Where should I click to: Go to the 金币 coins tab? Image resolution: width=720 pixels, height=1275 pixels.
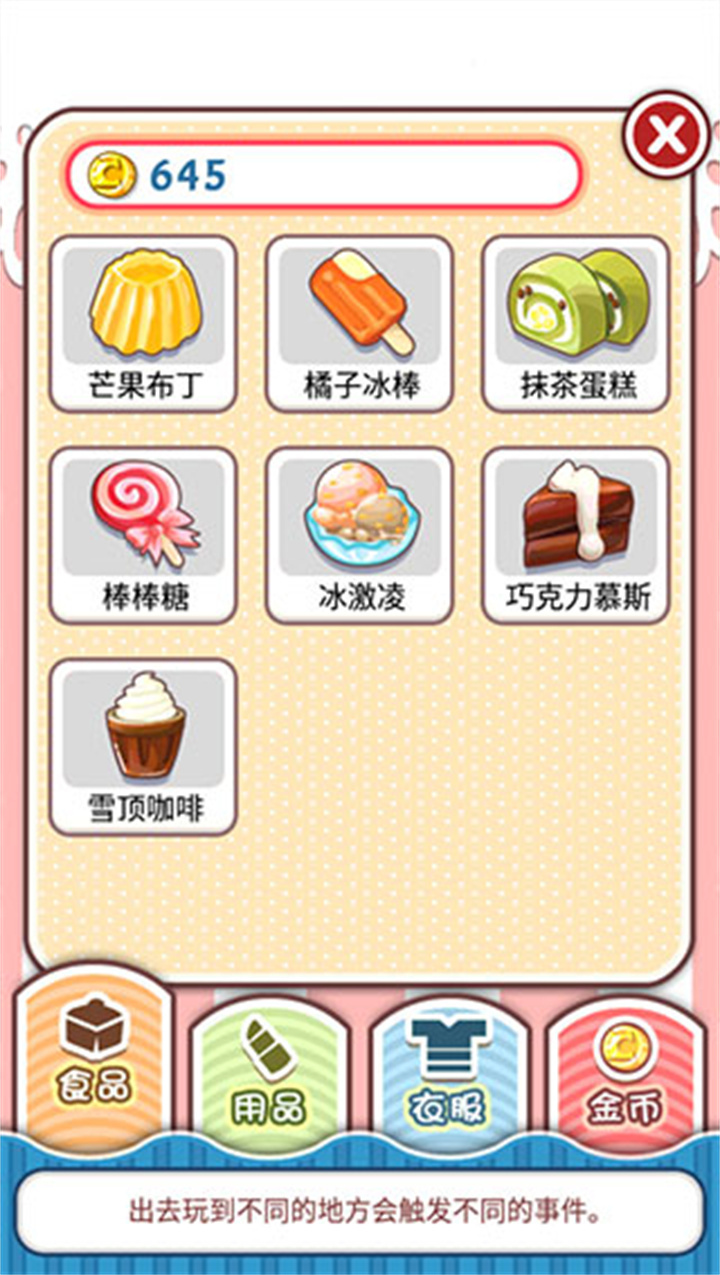tap(625, 1075)
